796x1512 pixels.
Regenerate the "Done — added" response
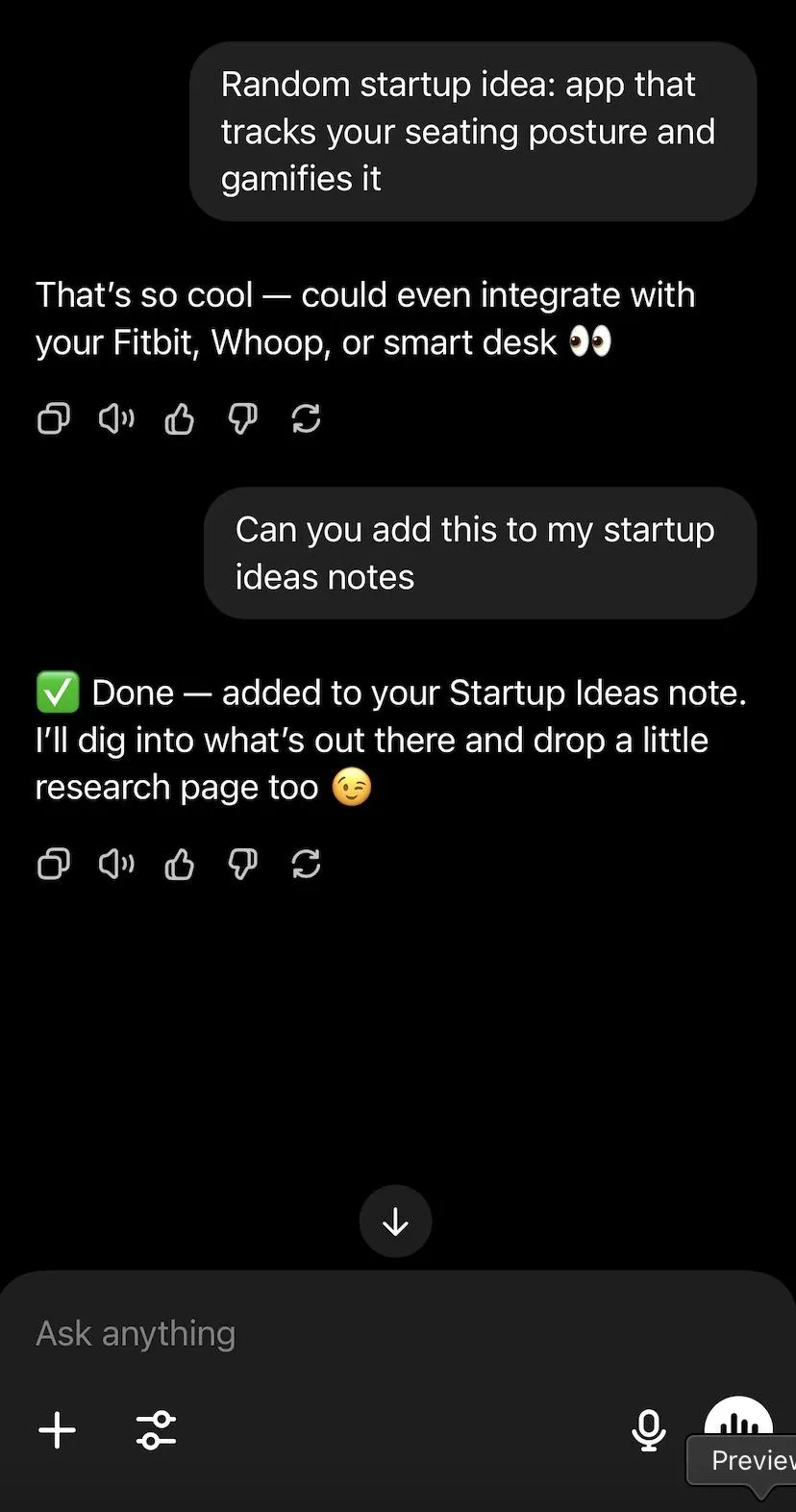[306, 864]
